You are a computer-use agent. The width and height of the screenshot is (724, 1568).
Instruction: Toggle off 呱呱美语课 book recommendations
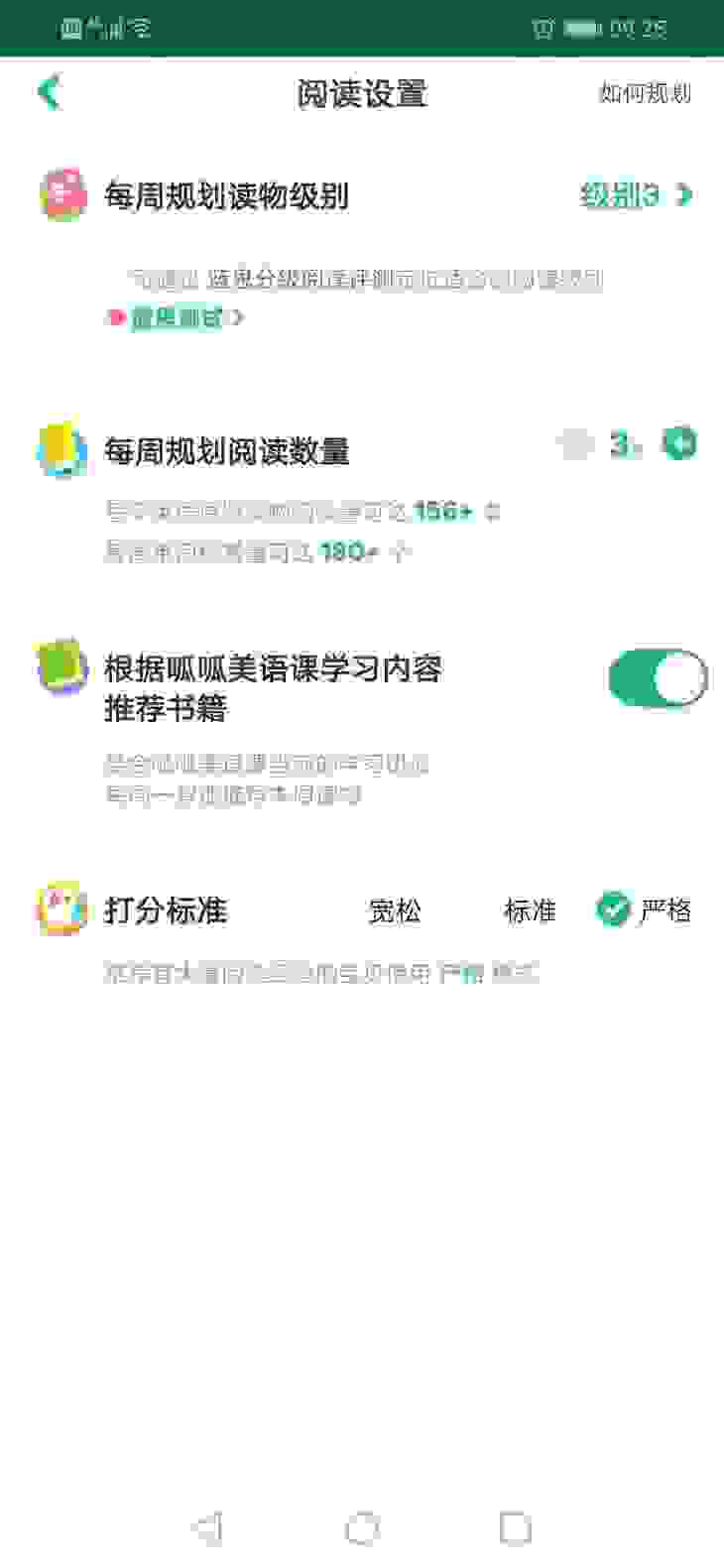(x=657, y=679)
